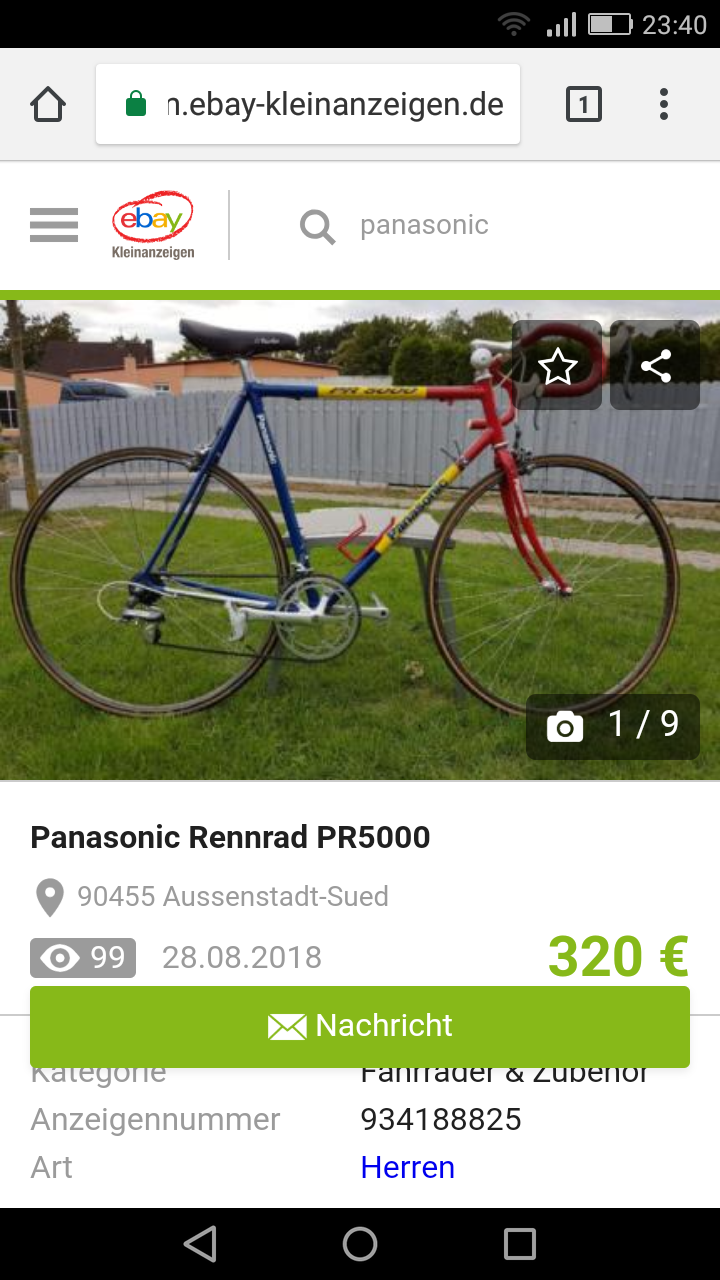This screenshot has width=720, height=1280.
Task: Save this listing with the star icon
Action: point(557,366)
